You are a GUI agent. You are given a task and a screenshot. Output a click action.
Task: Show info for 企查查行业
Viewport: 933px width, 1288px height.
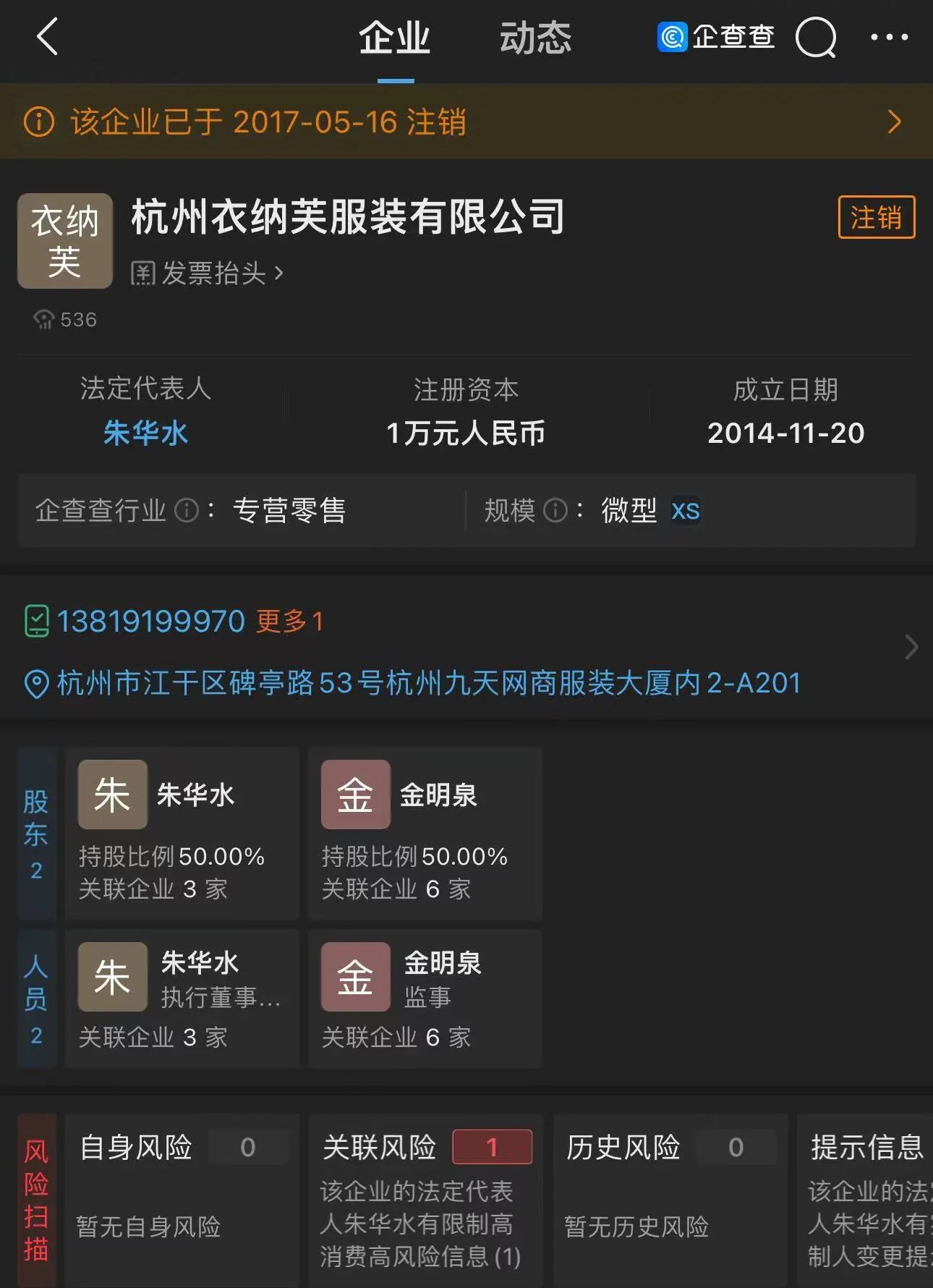pyautogui.click(x=187, y=511)
